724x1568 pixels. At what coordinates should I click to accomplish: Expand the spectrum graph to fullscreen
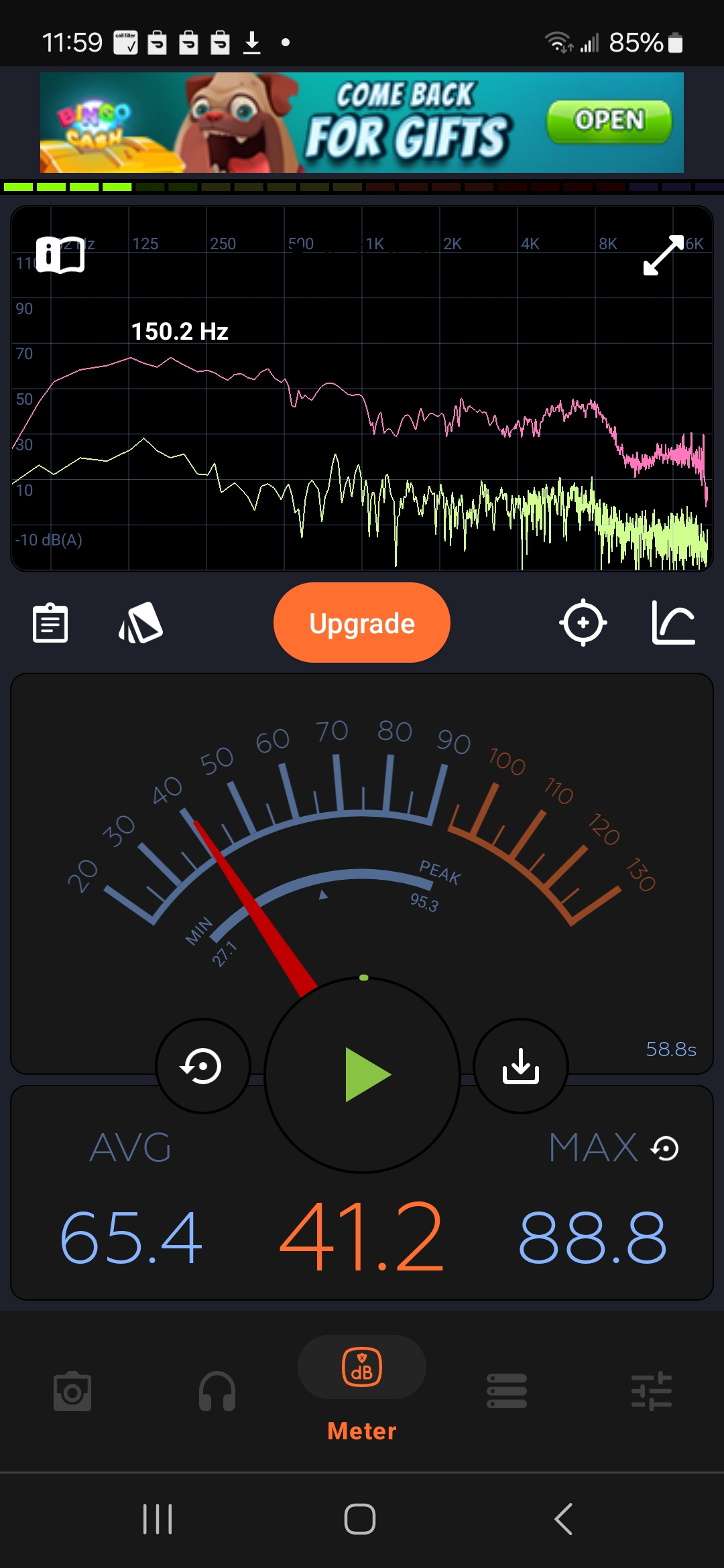[x=663, y=255]
